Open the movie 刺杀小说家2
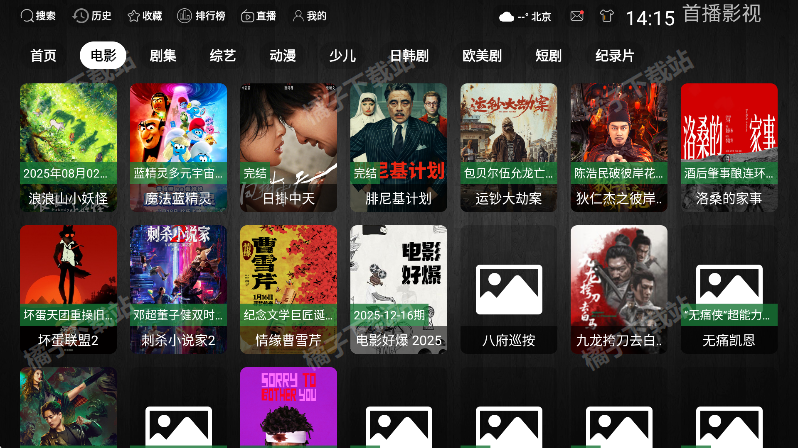 pos(178,288)
